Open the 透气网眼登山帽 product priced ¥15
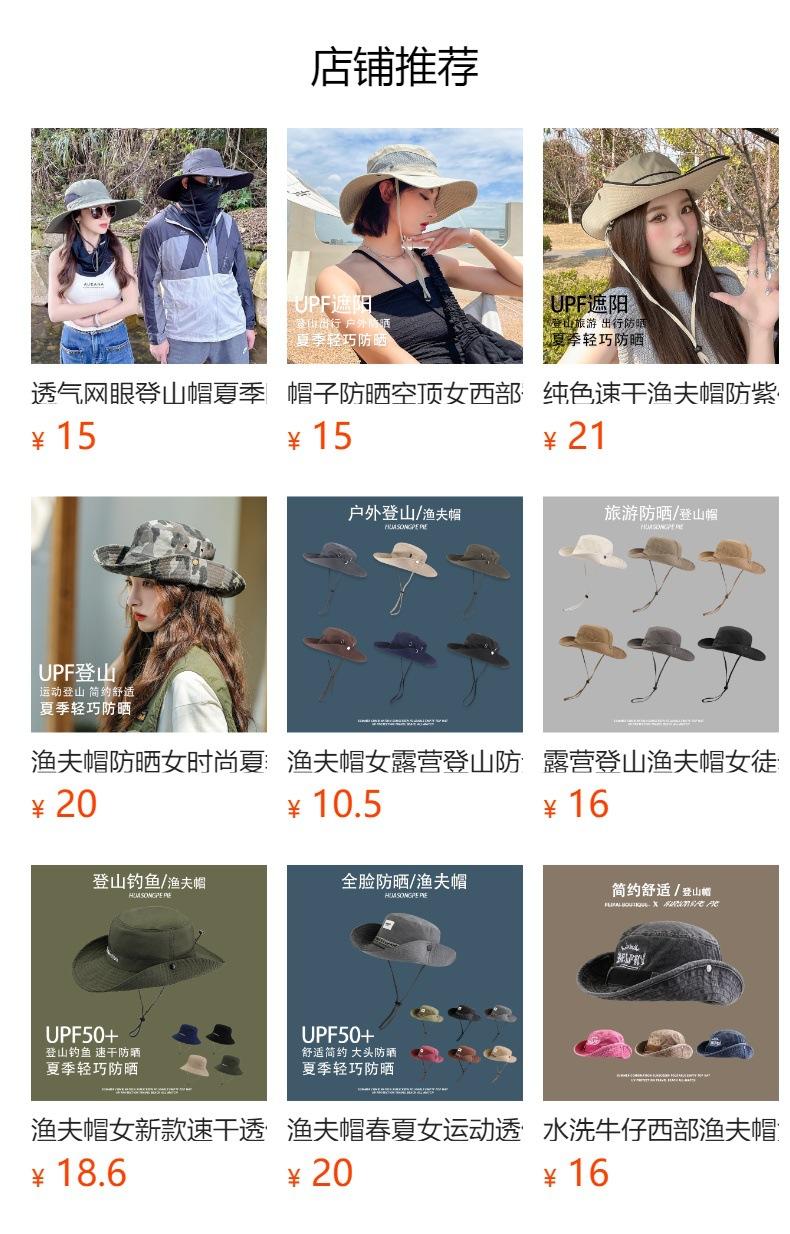This screenshot has width=790, height=1234. click(149, 246)
